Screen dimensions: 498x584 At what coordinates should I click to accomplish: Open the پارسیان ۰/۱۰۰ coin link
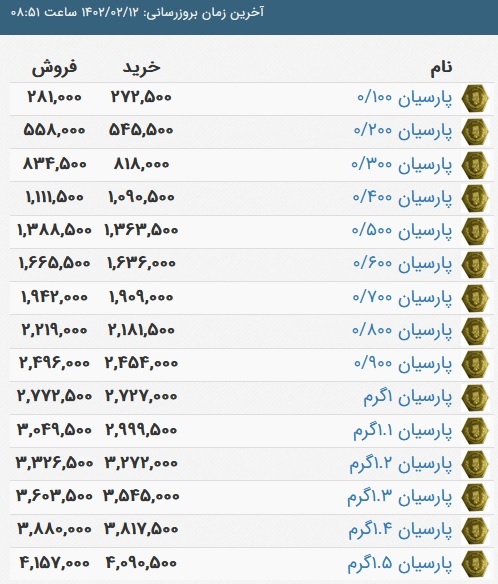coord(405,98)
